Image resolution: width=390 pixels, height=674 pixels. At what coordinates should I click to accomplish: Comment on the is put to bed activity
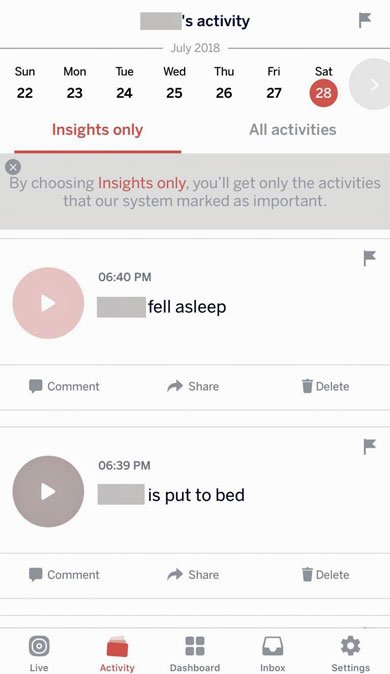pyautogui.click(x=64, y=574)
